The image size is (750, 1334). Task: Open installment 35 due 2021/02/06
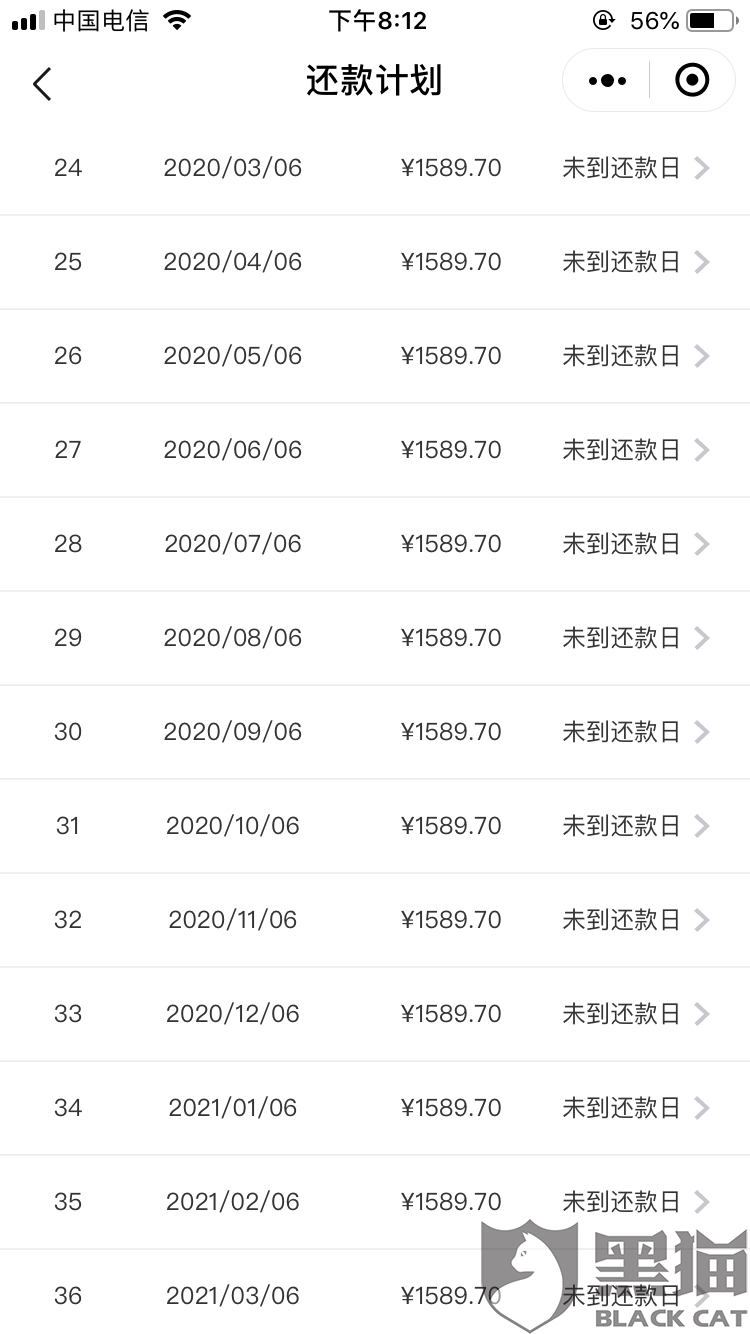(x=375, y=1202)
